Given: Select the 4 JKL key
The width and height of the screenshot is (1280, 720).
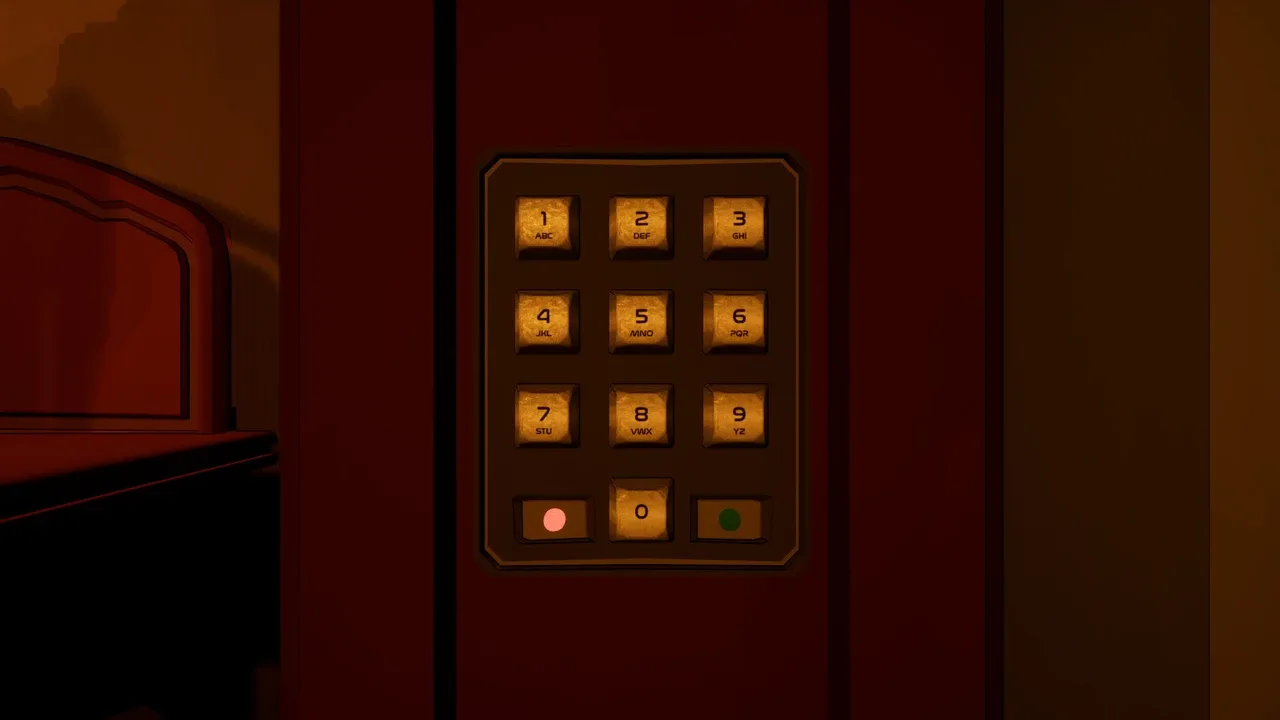Looking at the screenshot, I should [x=545, y=321].
